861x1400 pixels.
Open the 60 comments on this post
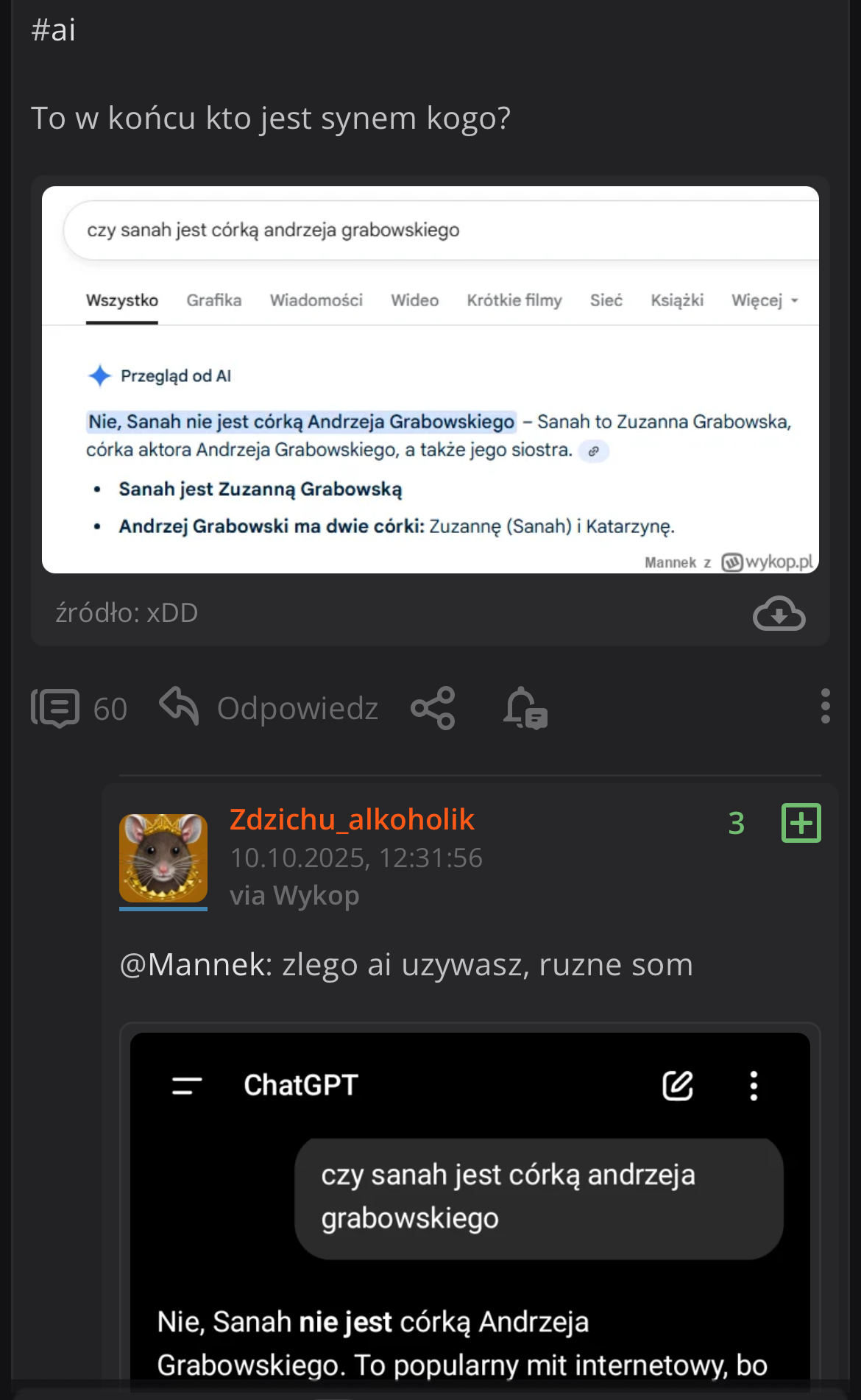[79, 708]
